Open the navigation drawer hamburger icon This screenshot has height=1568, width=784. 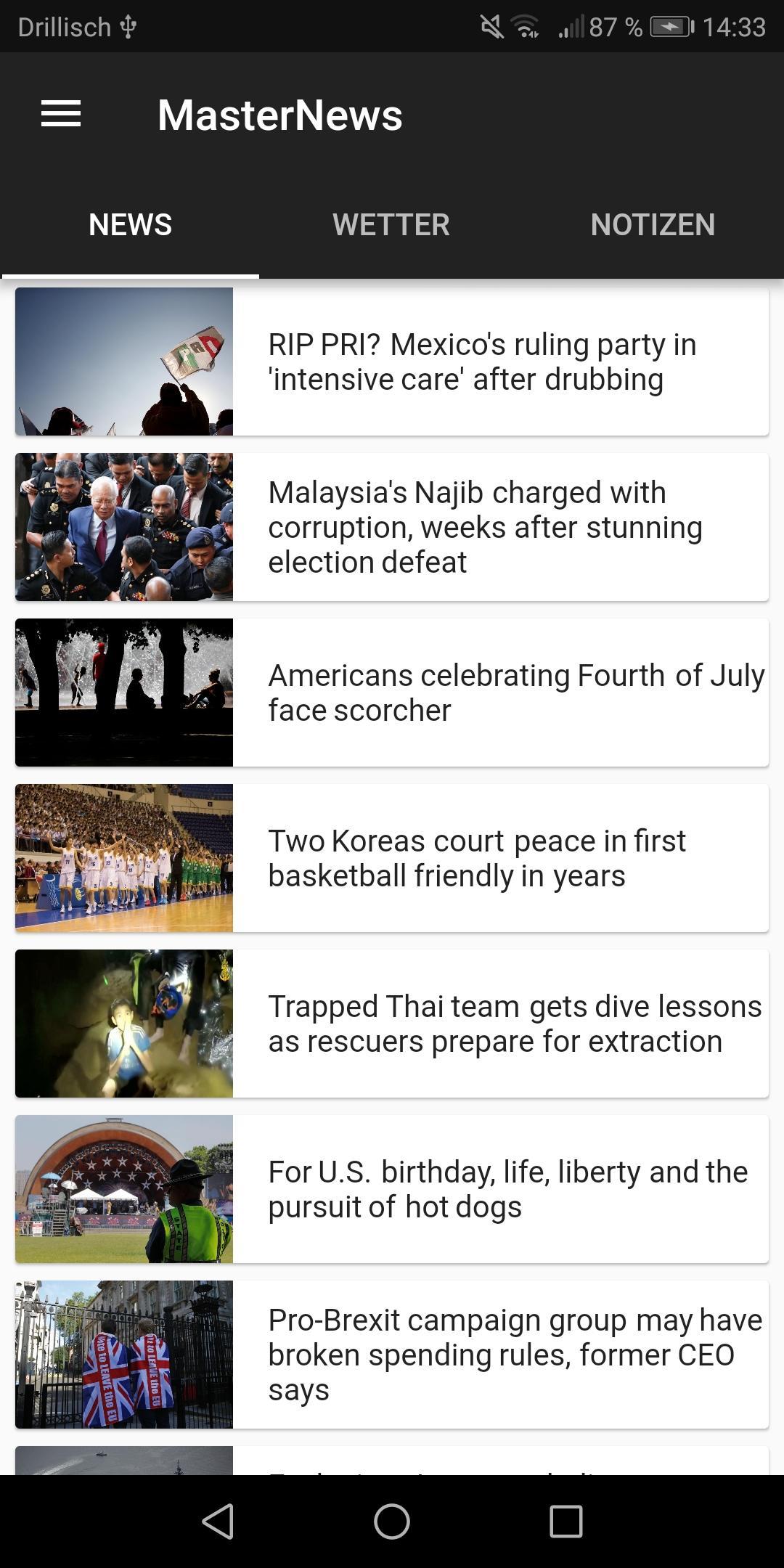pos(61,113)
